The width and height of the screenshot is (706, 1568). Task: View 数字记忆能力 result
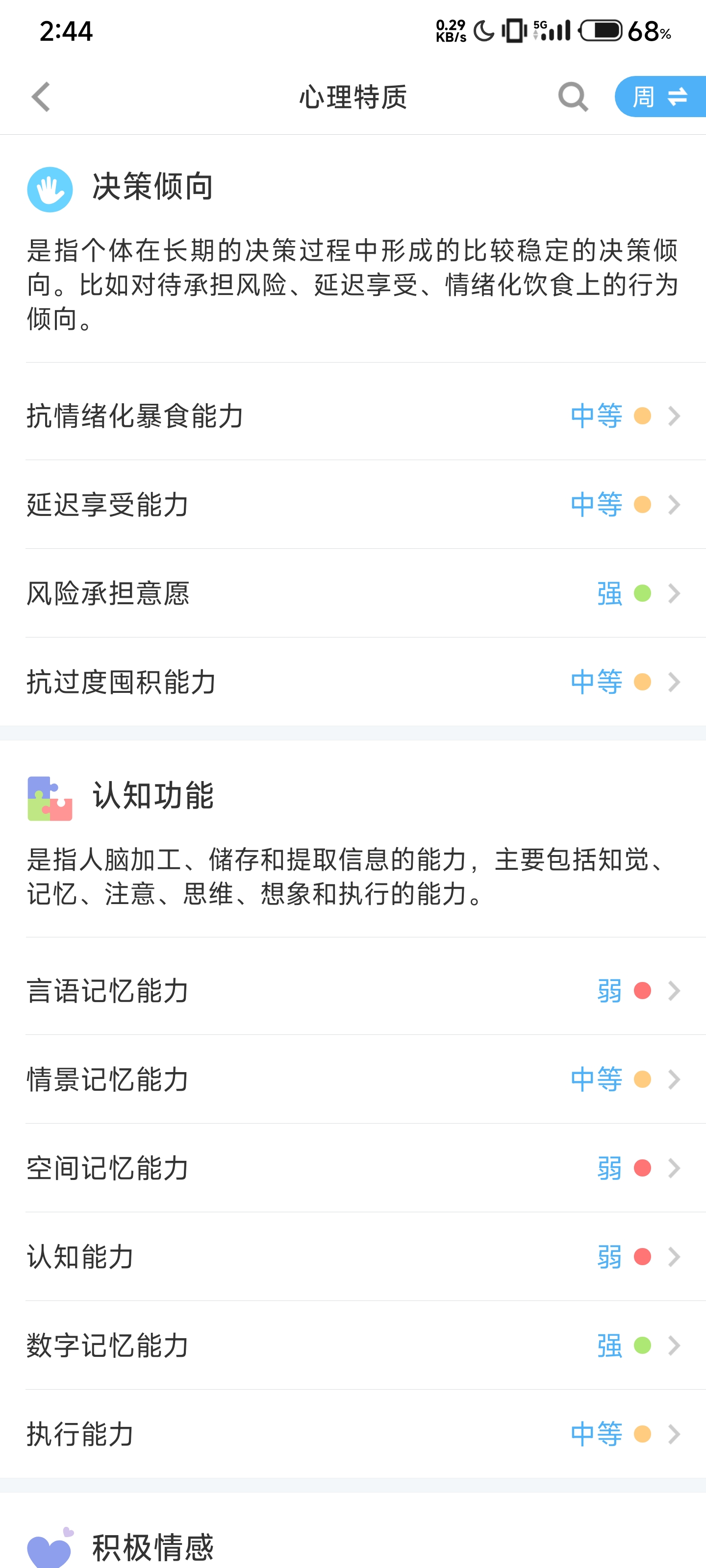(353, 1345)
